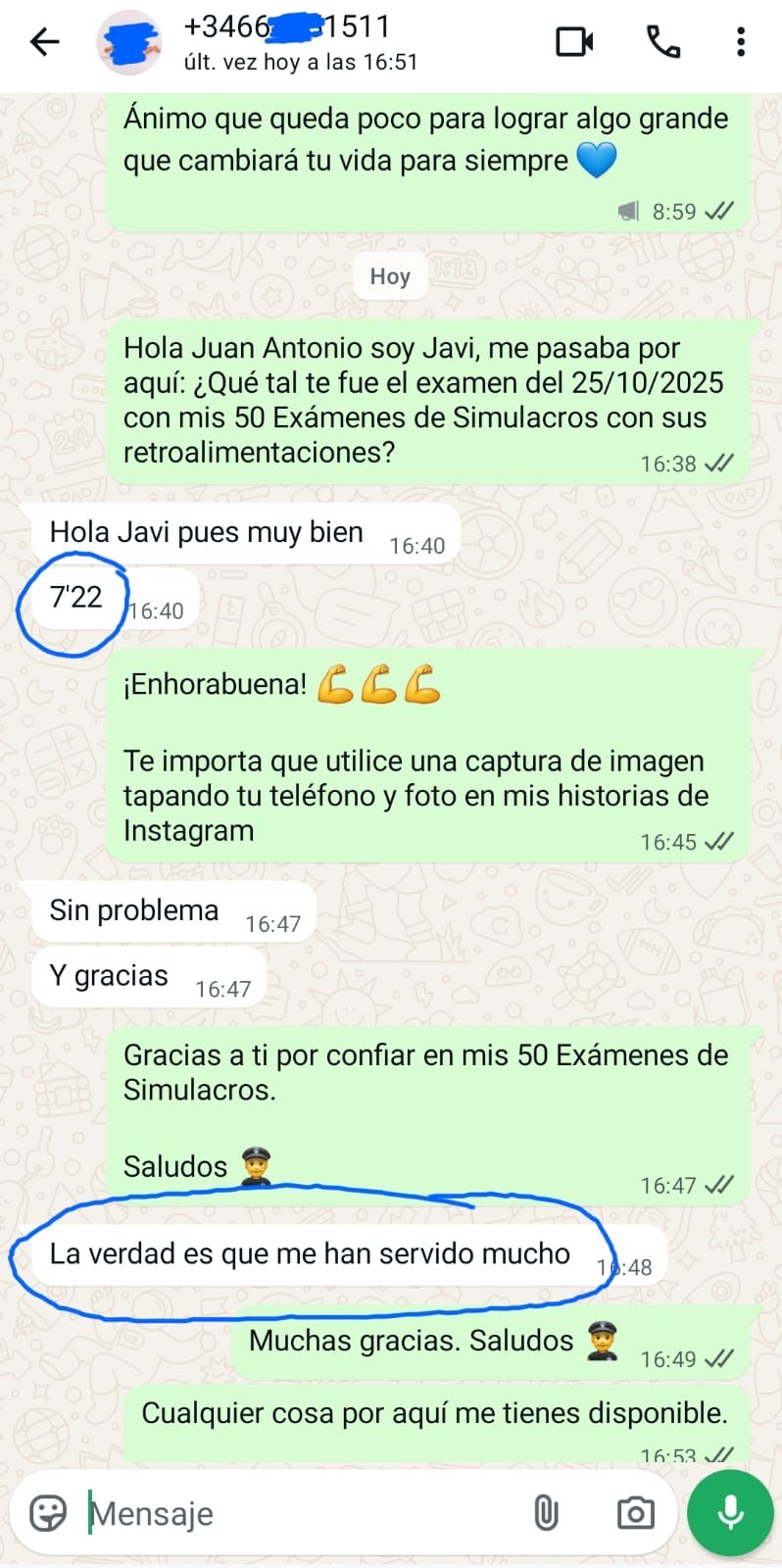Attach a file with the paperclip icon
The height and width of the screenshot is (1568, 782).
[x=546, y=1513]
